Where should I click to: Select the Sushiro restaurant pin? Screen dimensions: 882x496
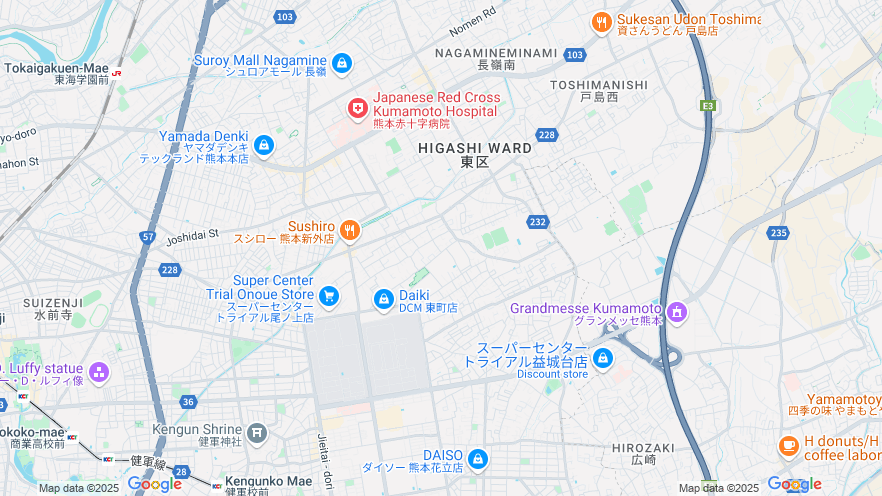click(349, 231)
